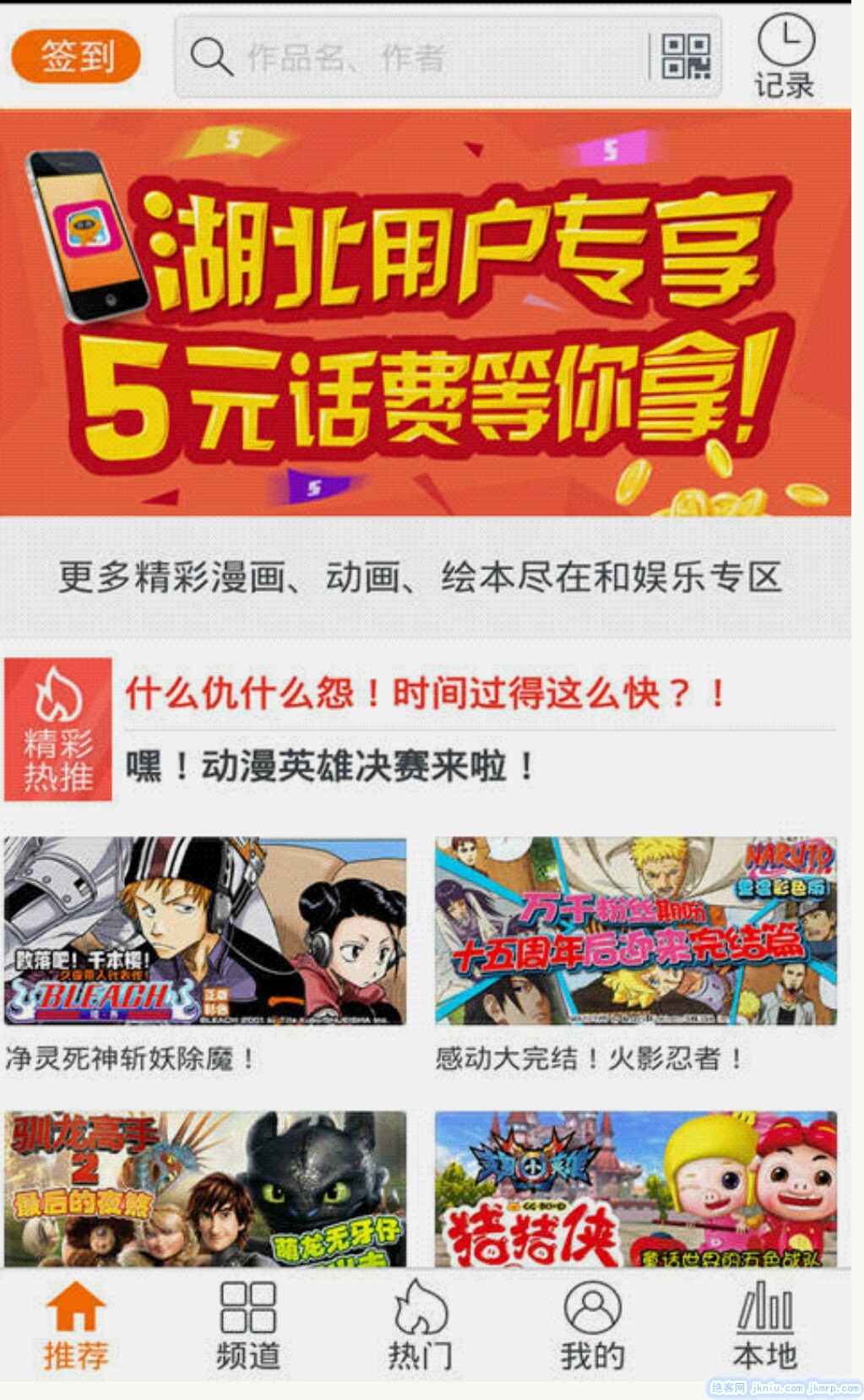Image resolution: width=864 pixels, height=1400 pixels.
Task: Switch to the 频道 tab
Action: (247, 1325)
